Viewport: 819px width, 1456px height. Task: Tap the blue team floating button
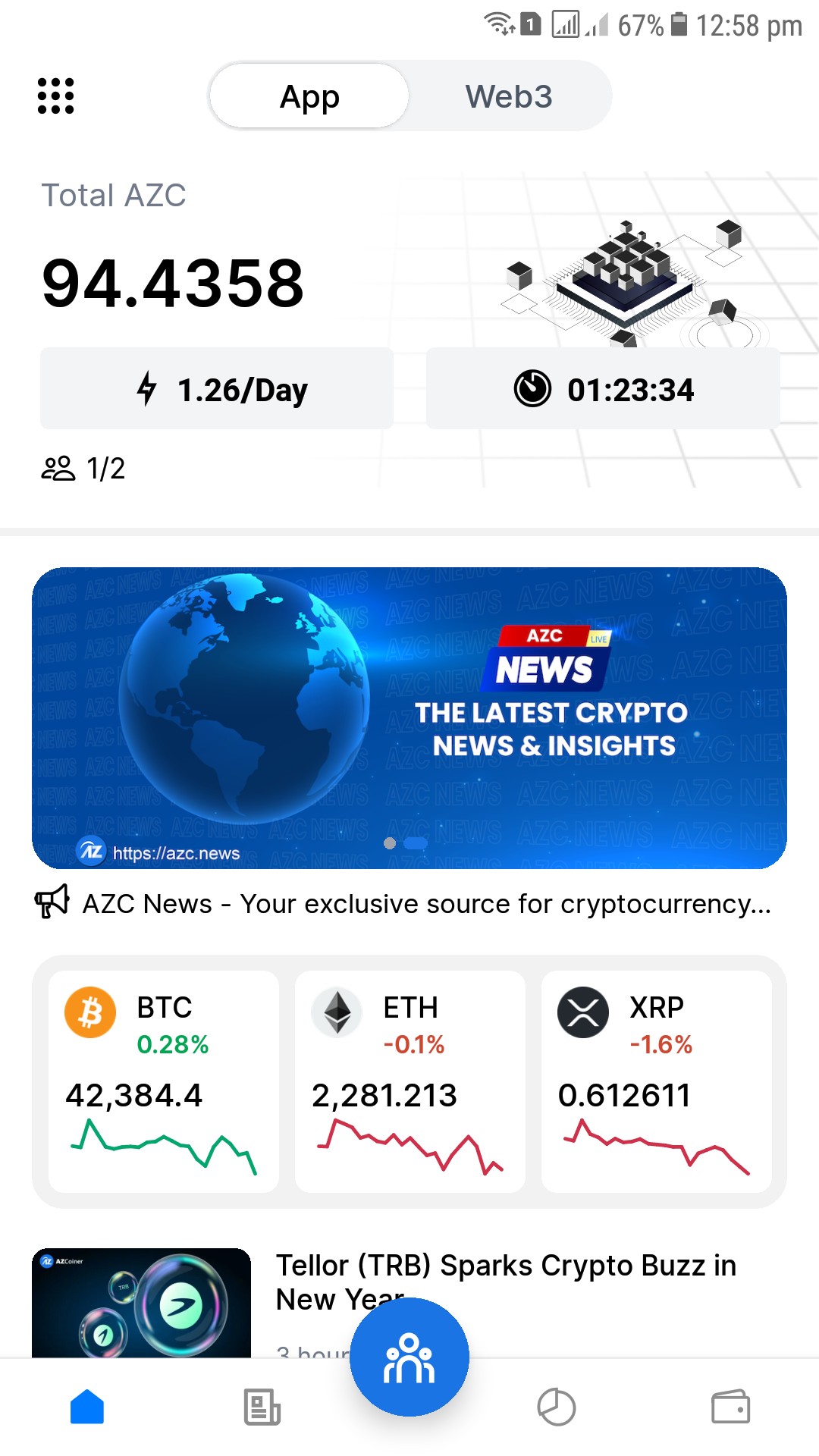(x=409, y=1357)
